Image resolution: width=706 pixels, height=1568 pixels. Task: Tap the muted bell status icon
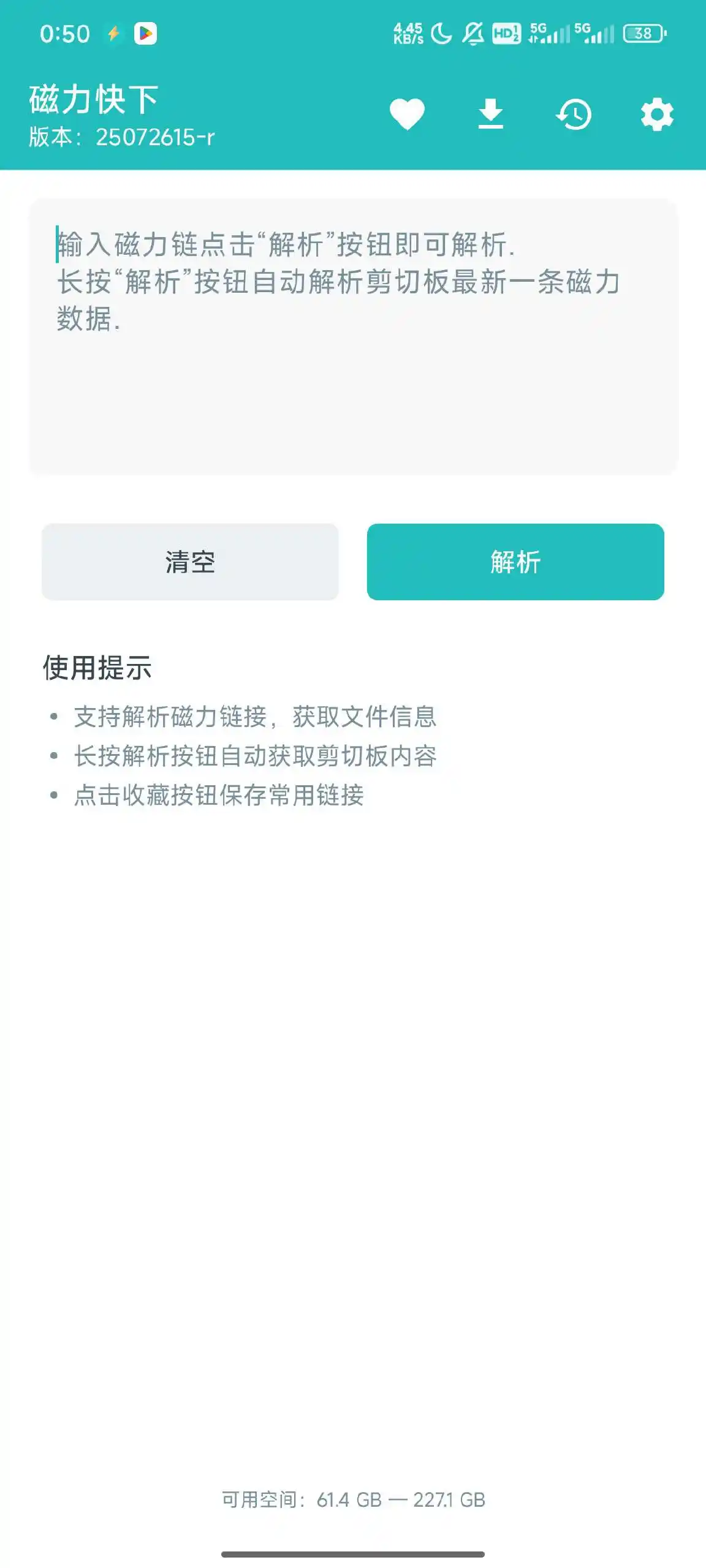tap(471, 33)
